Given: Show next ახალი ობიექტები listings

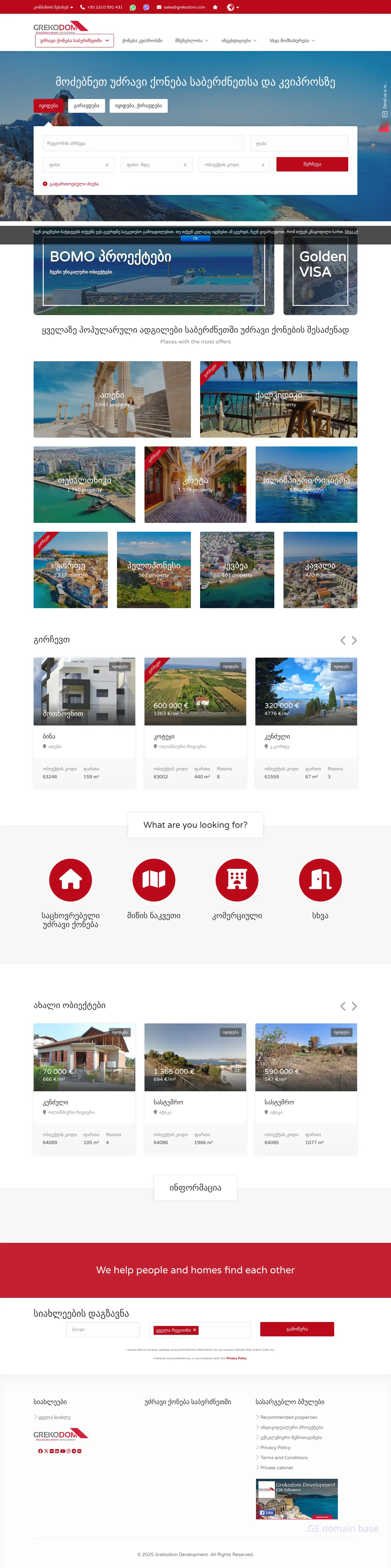Looking at the screenshot, I should (x=355, y=1006).
